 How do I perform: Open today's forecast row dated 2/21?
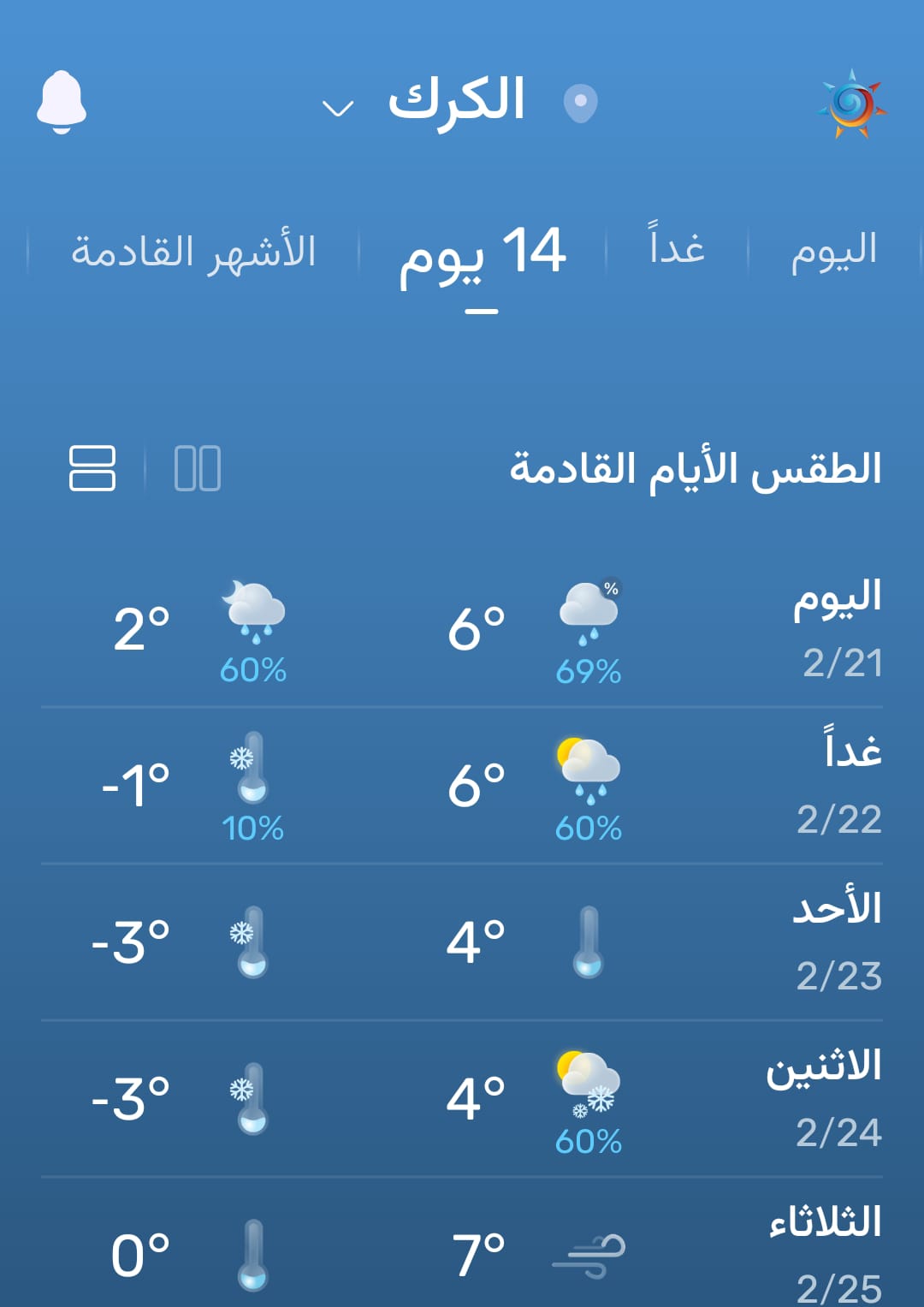[462, 630]
